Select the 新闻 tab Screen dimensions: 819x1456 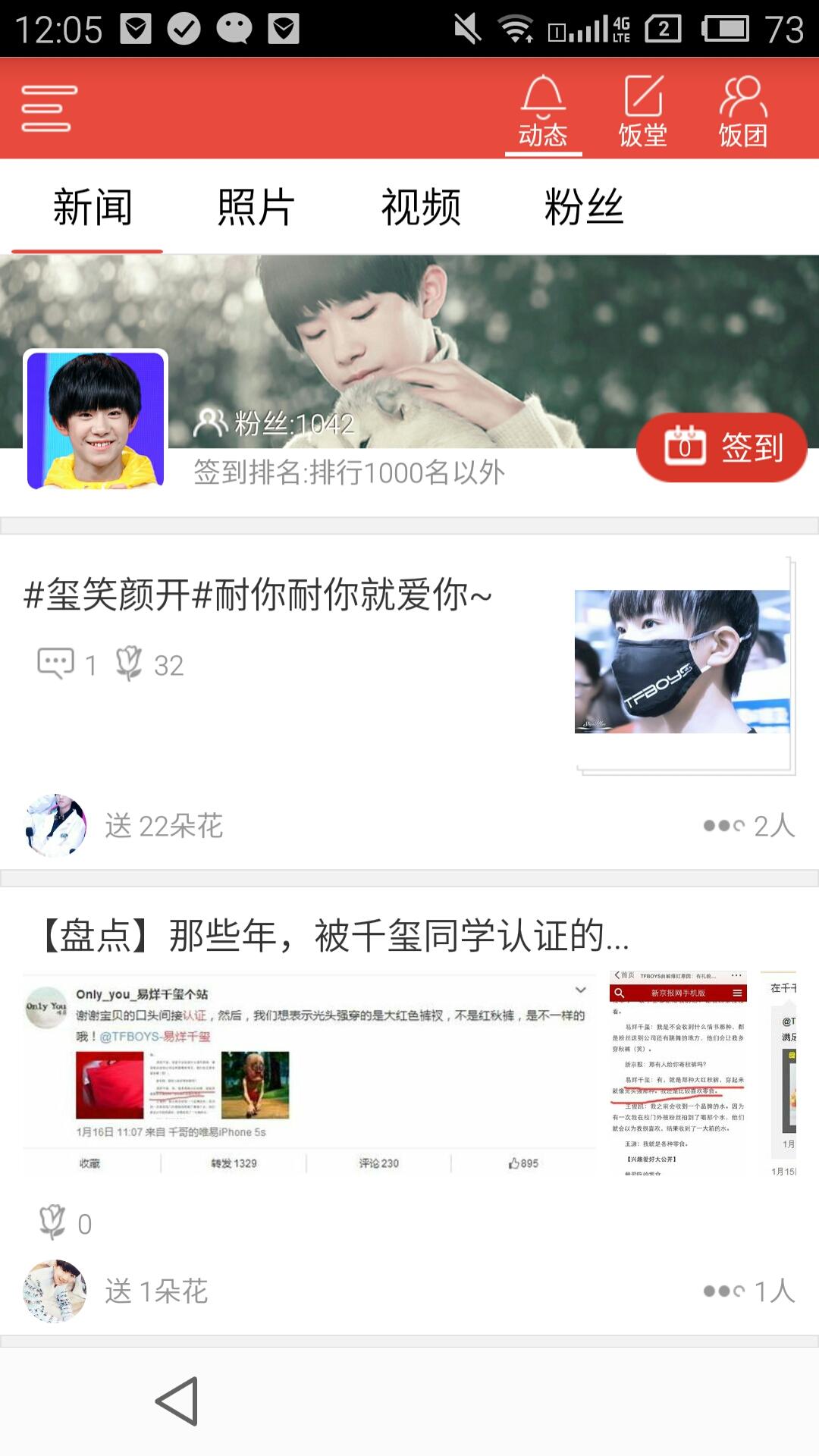point(92,207)
